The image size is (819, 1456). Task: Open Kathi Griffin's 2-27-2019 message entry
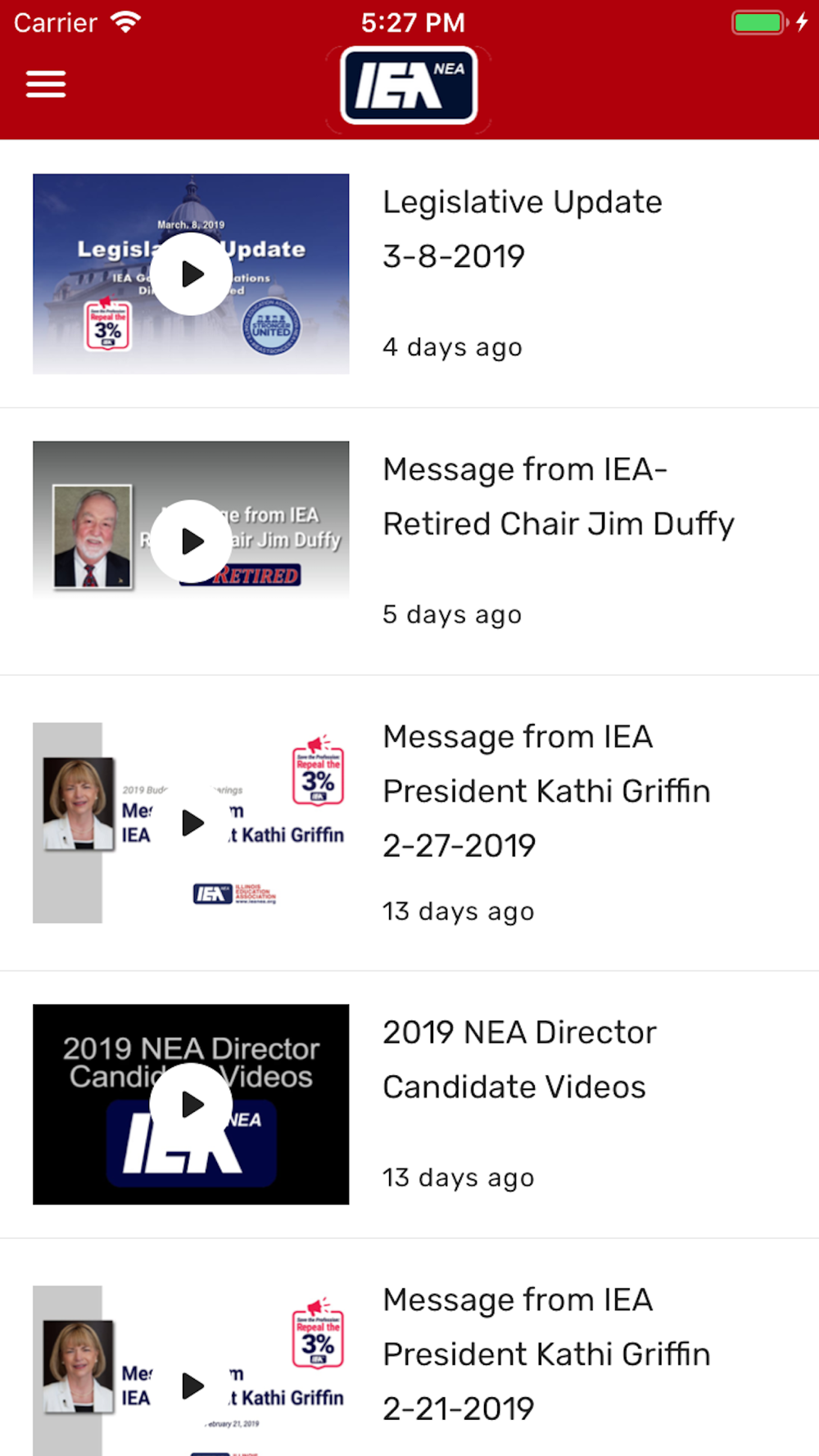(546, 791)
